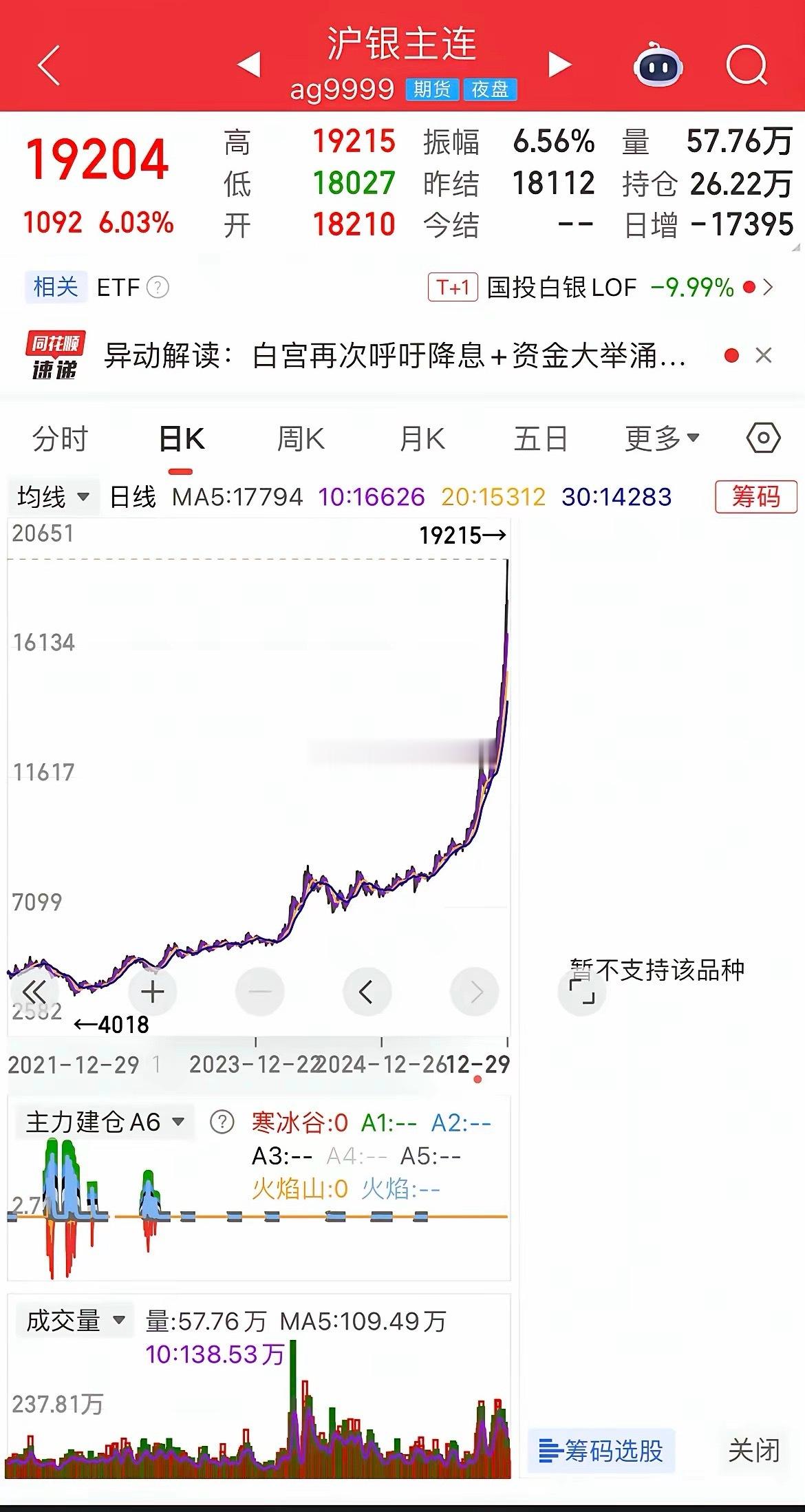
Task: Expand chart fullscreen via corner bracket icon
Action: [582, 992]
